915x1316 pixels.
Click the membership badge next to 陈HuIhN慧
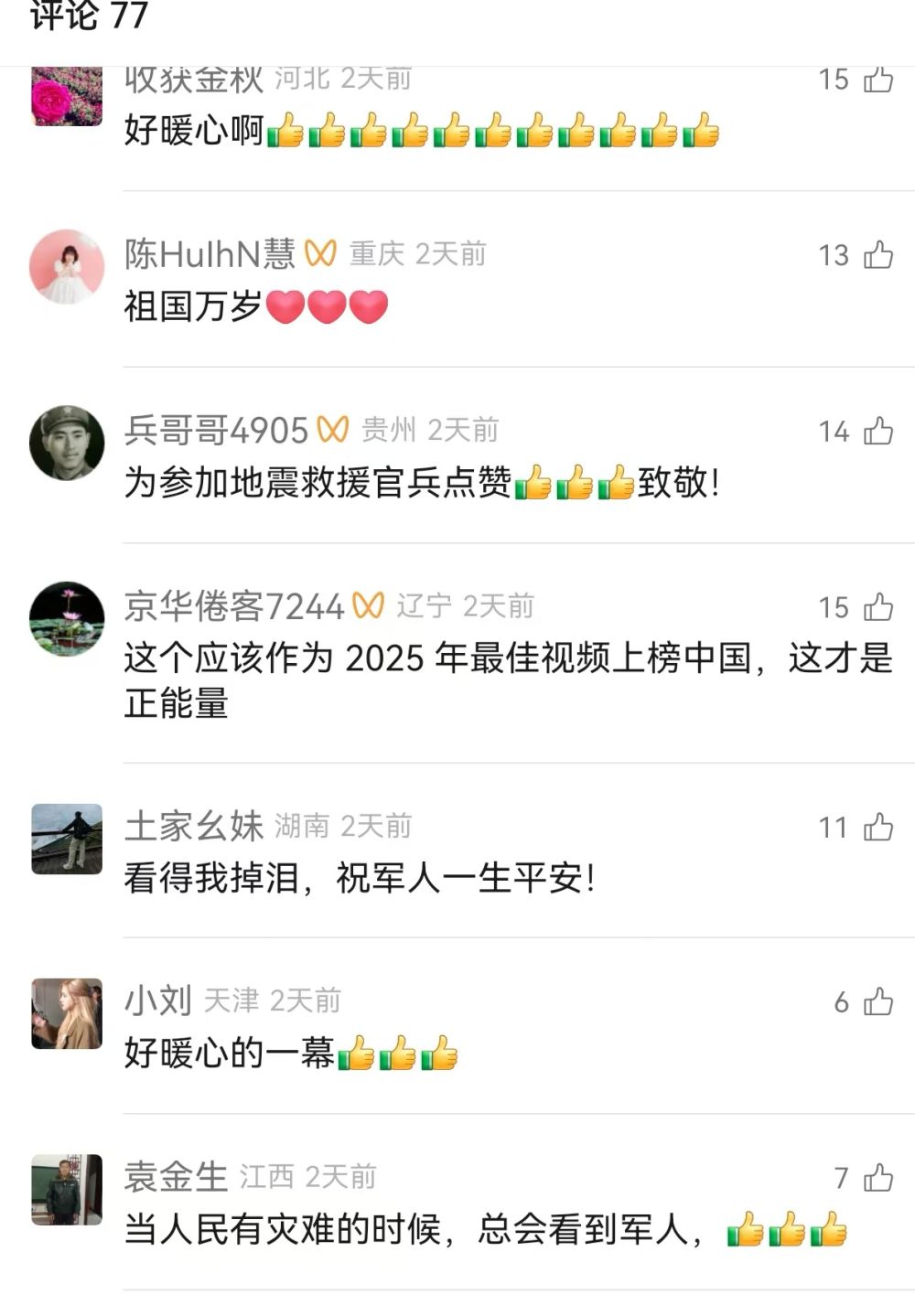coord(321,254)
